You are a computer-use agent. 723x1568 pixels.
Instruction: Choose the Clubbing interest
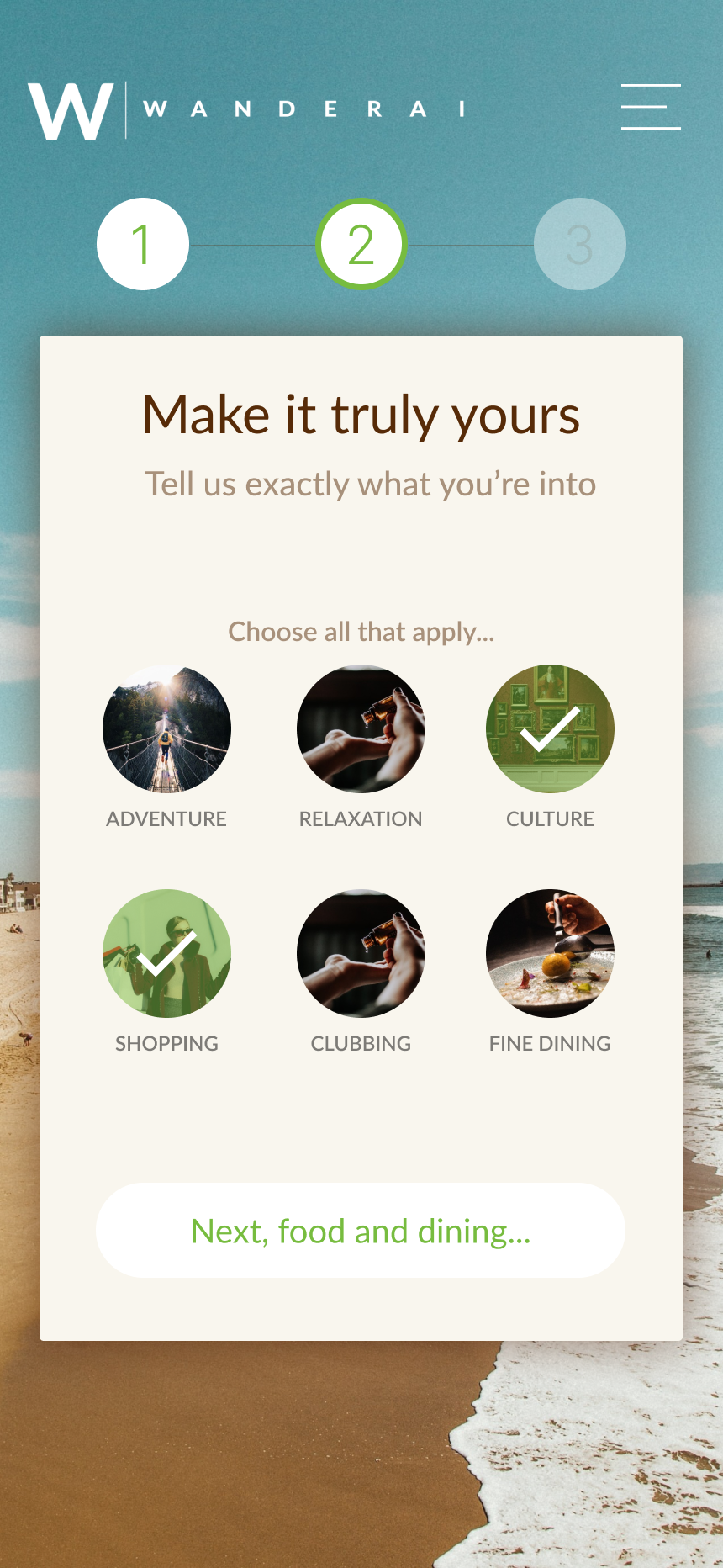[361, 953]
